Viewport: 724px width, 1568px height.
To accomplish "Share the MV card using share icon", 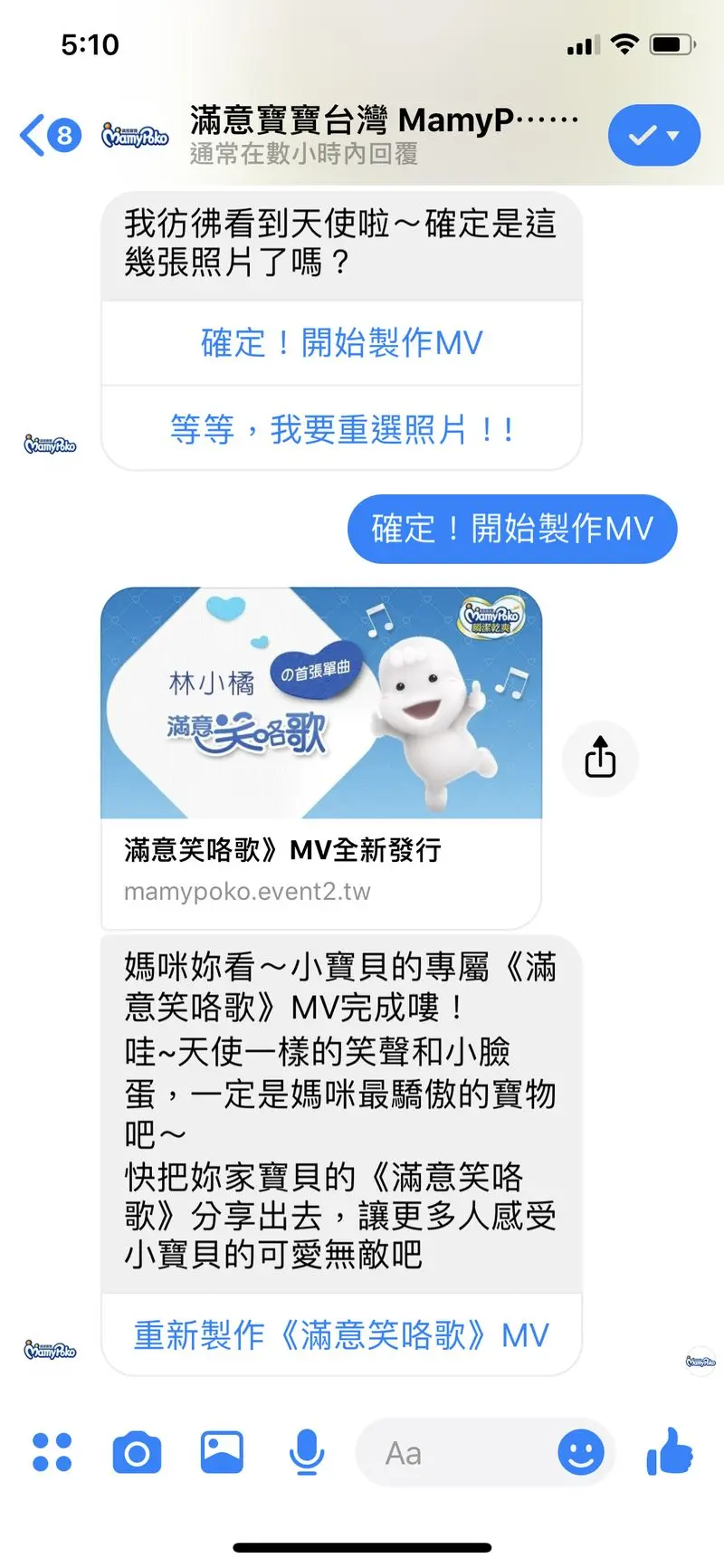I will pos(600,759).
